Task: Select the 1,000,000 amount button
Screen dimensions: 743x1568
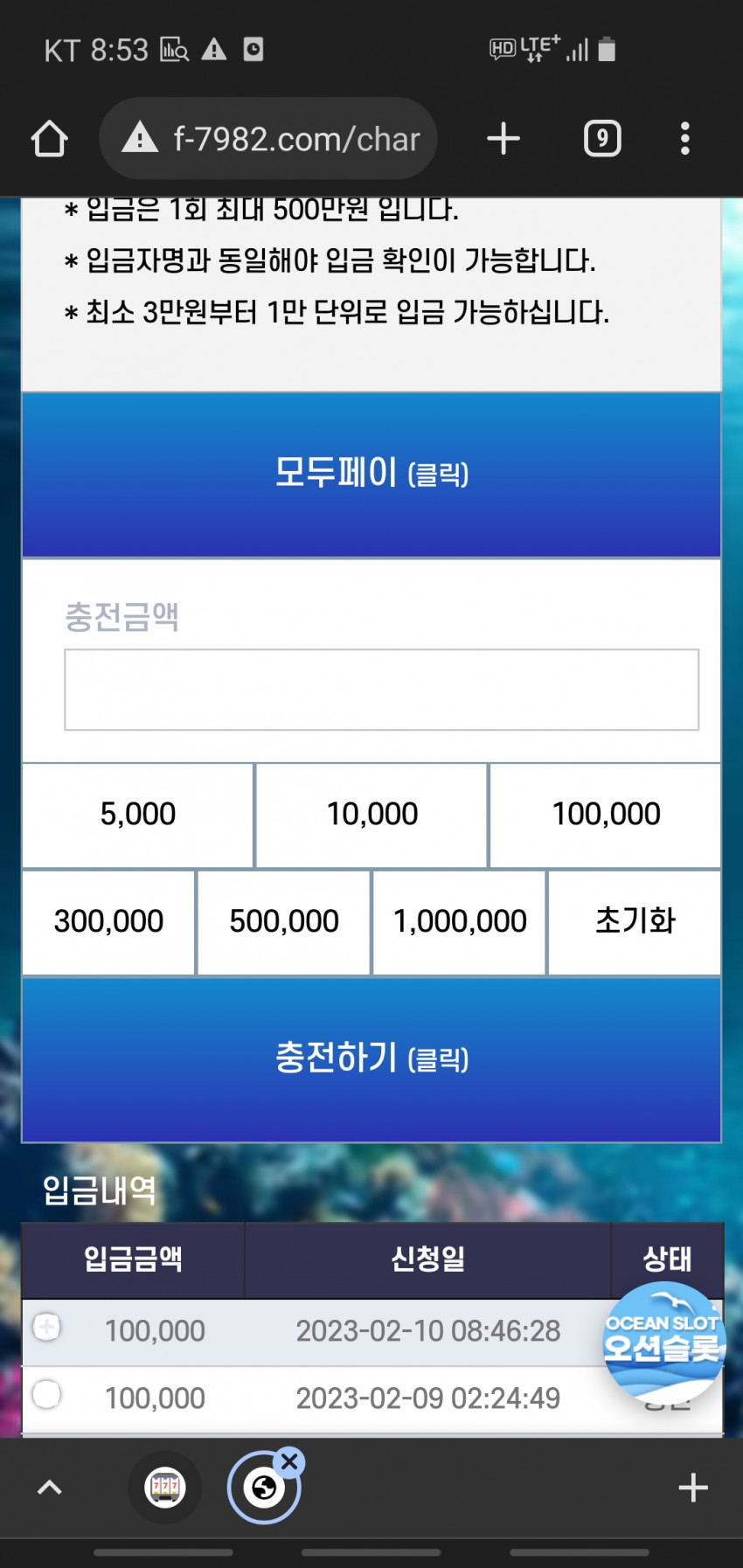Action: (x=460, y=921)
